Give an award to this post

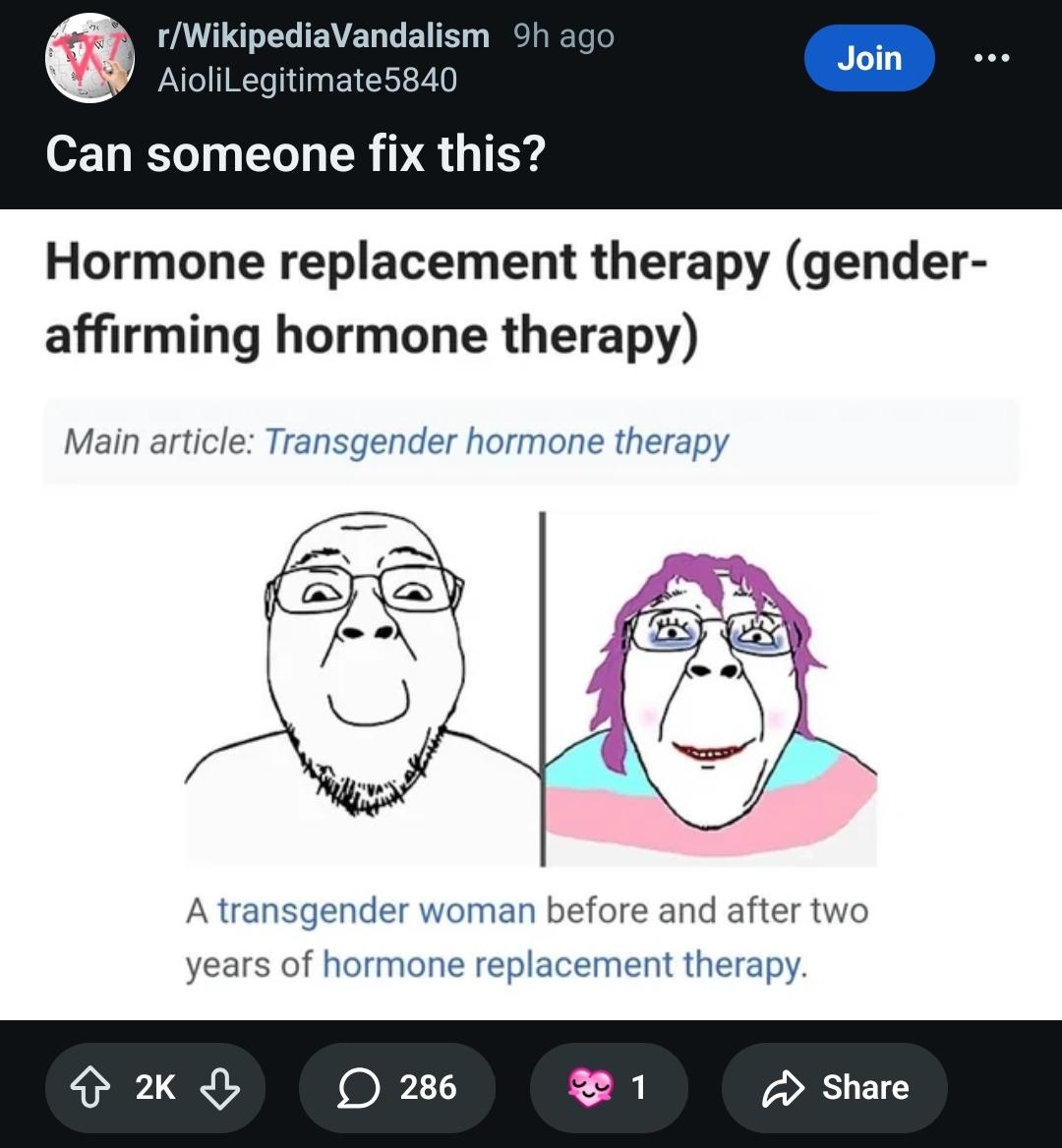608,1087
